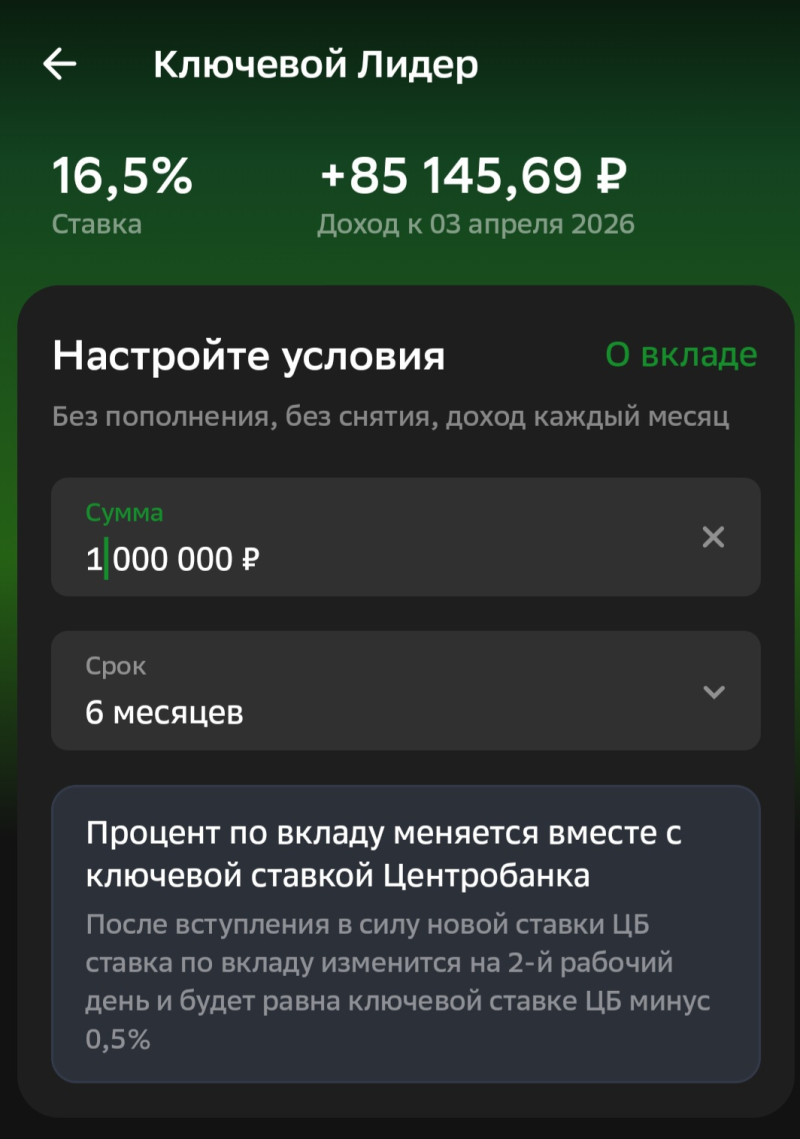Go back from Ключевой Лидер screen
Screen dimensions: 800x1139
(x=60, y=64)
